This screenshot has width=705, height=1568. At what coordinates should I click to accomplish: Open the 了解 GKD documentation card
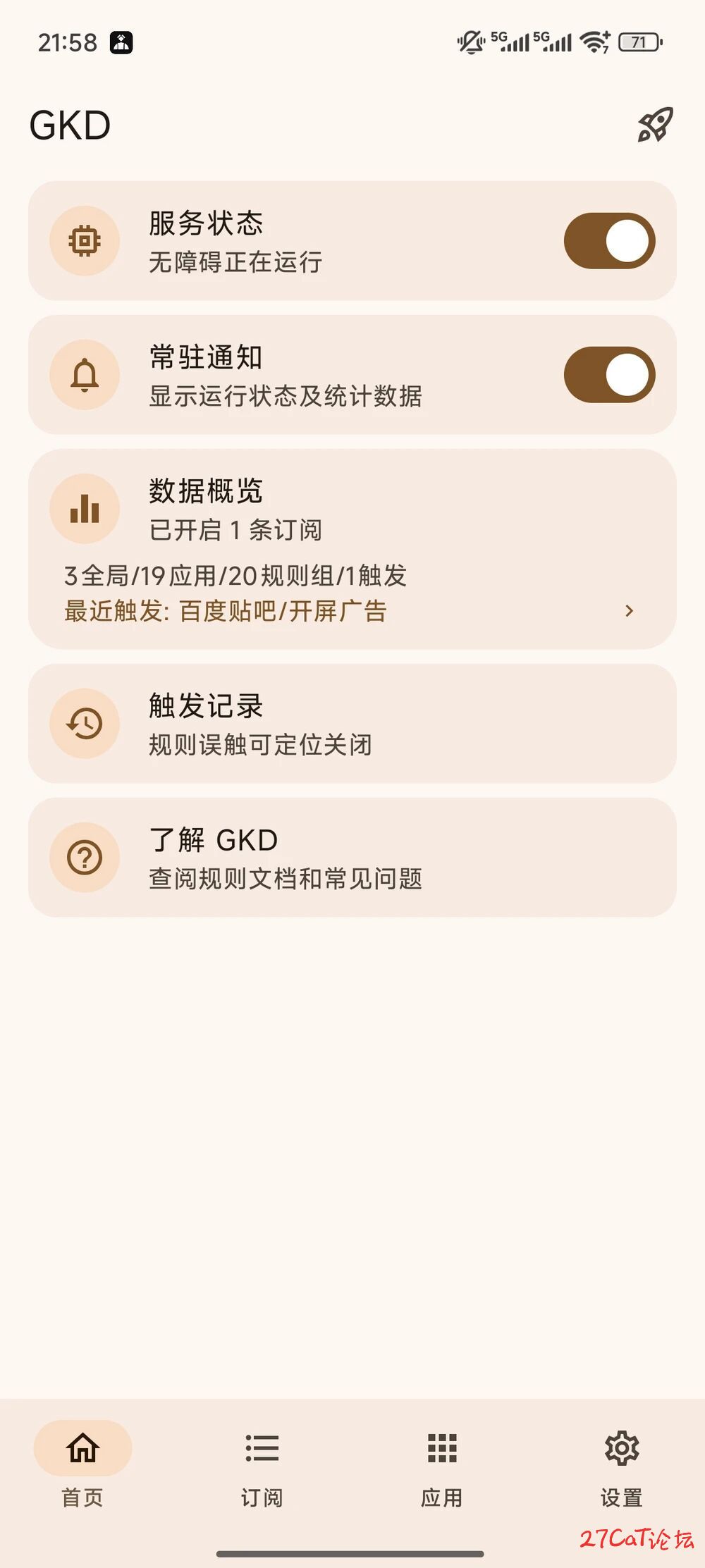[352, 858]
